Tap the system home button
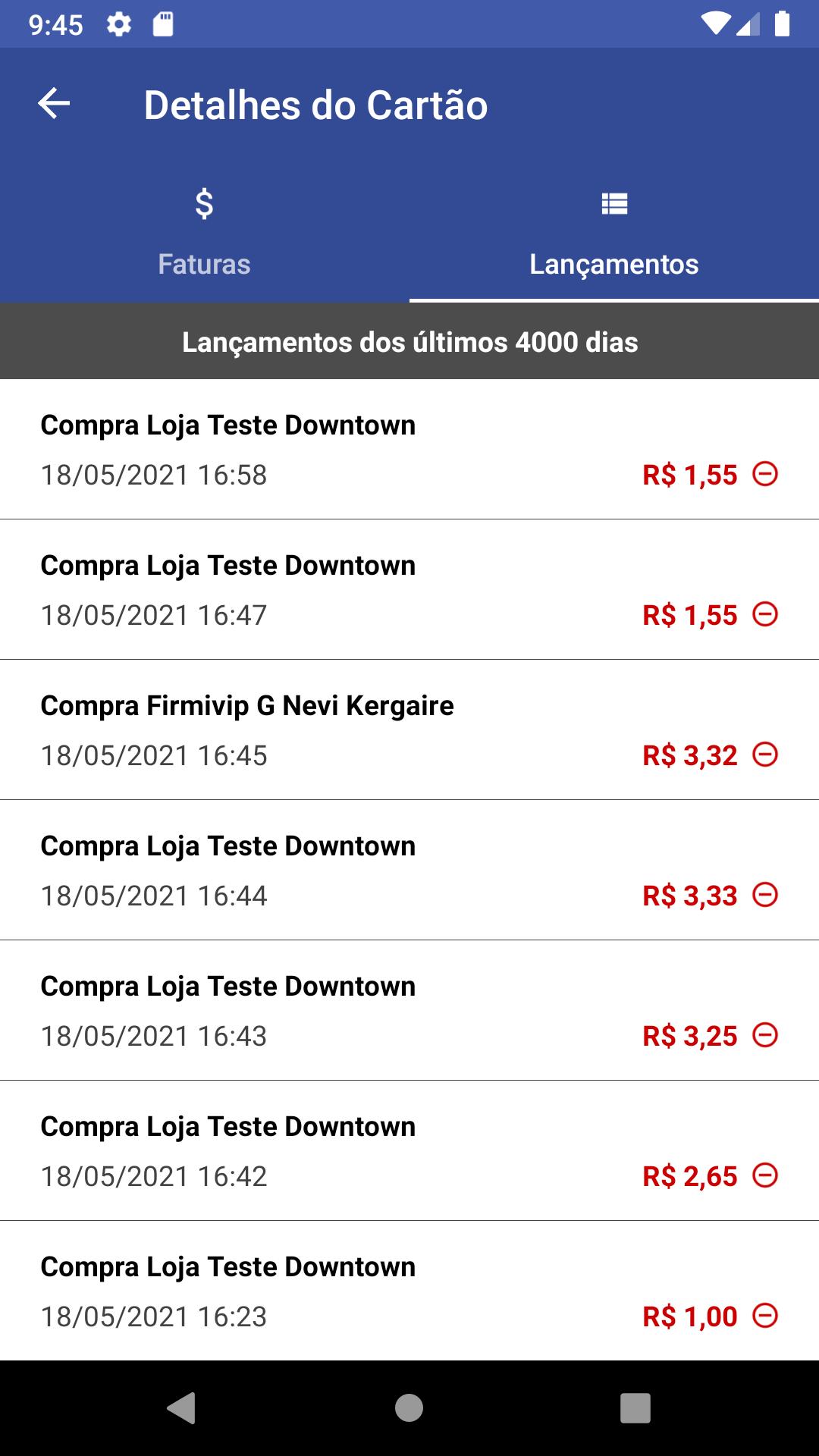 click(409, 1408)
